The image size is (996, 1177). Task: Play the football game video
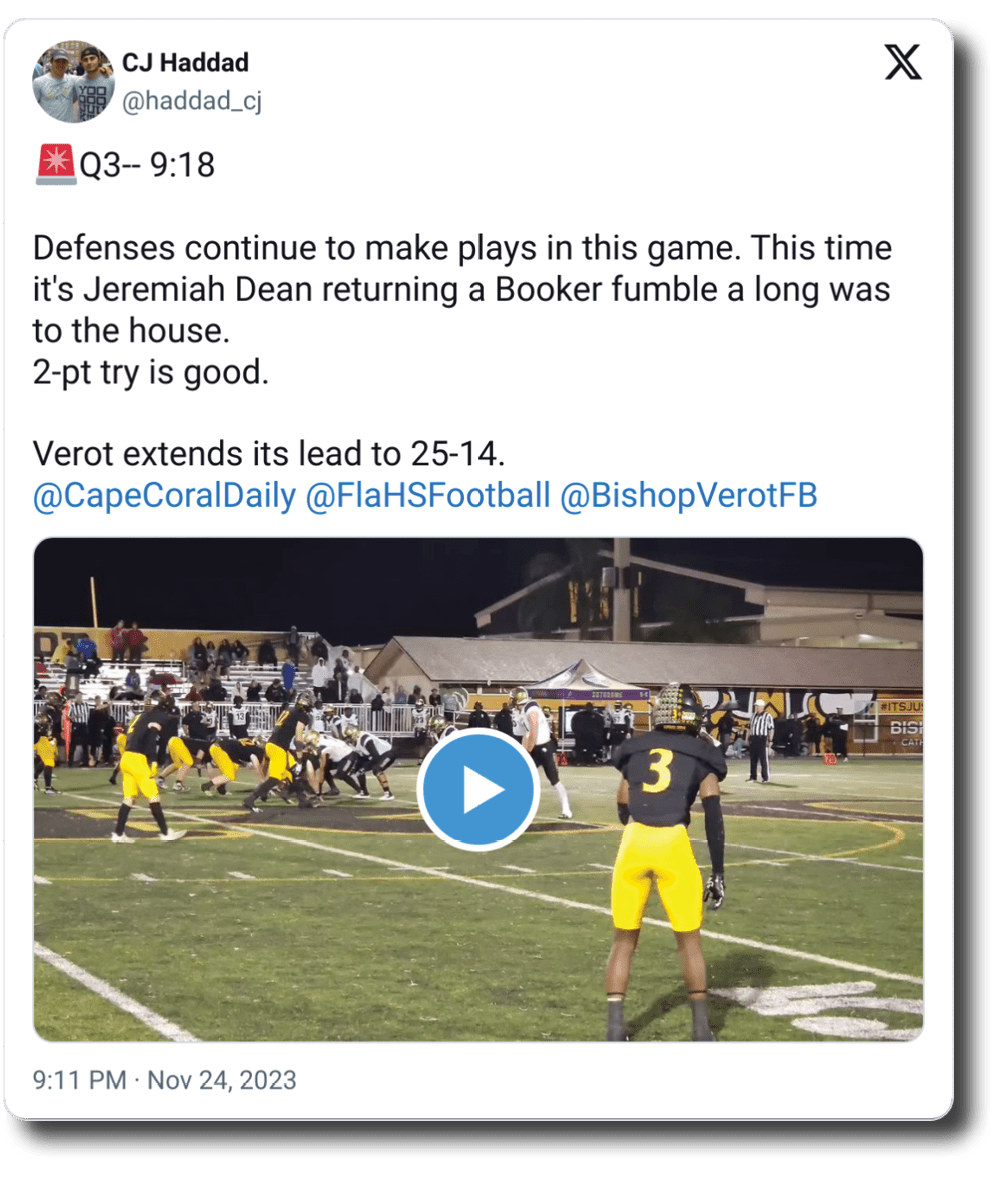pyautogui.click(x=478, y=790)
